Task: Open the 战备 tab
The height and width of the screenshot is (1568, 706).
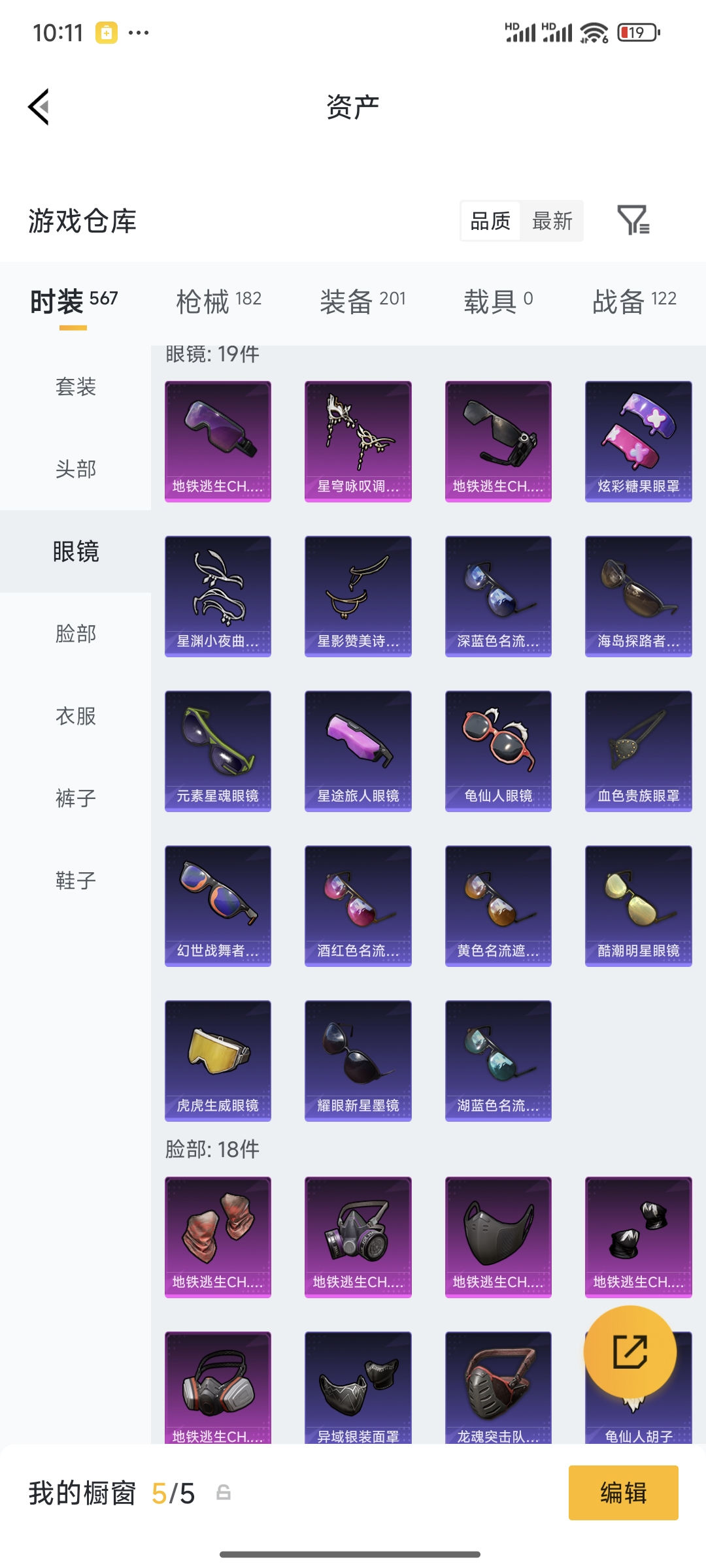Action: (x=634, y=301)
